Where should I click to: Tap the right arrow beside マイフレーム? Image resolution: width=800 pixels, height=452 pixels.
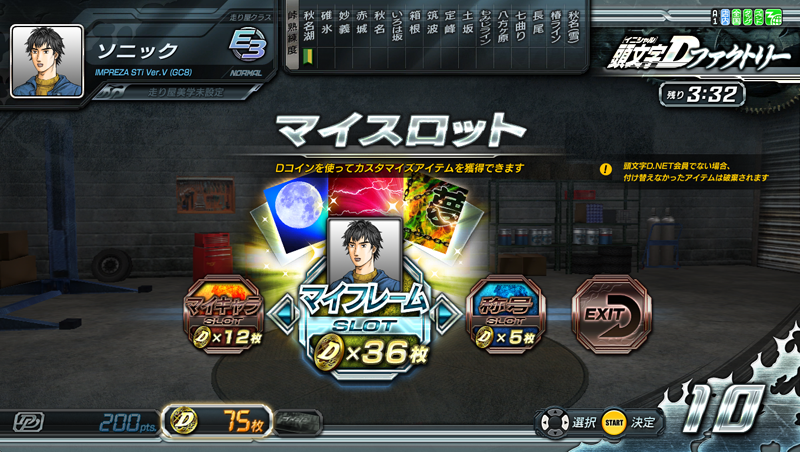pos(446,314)
